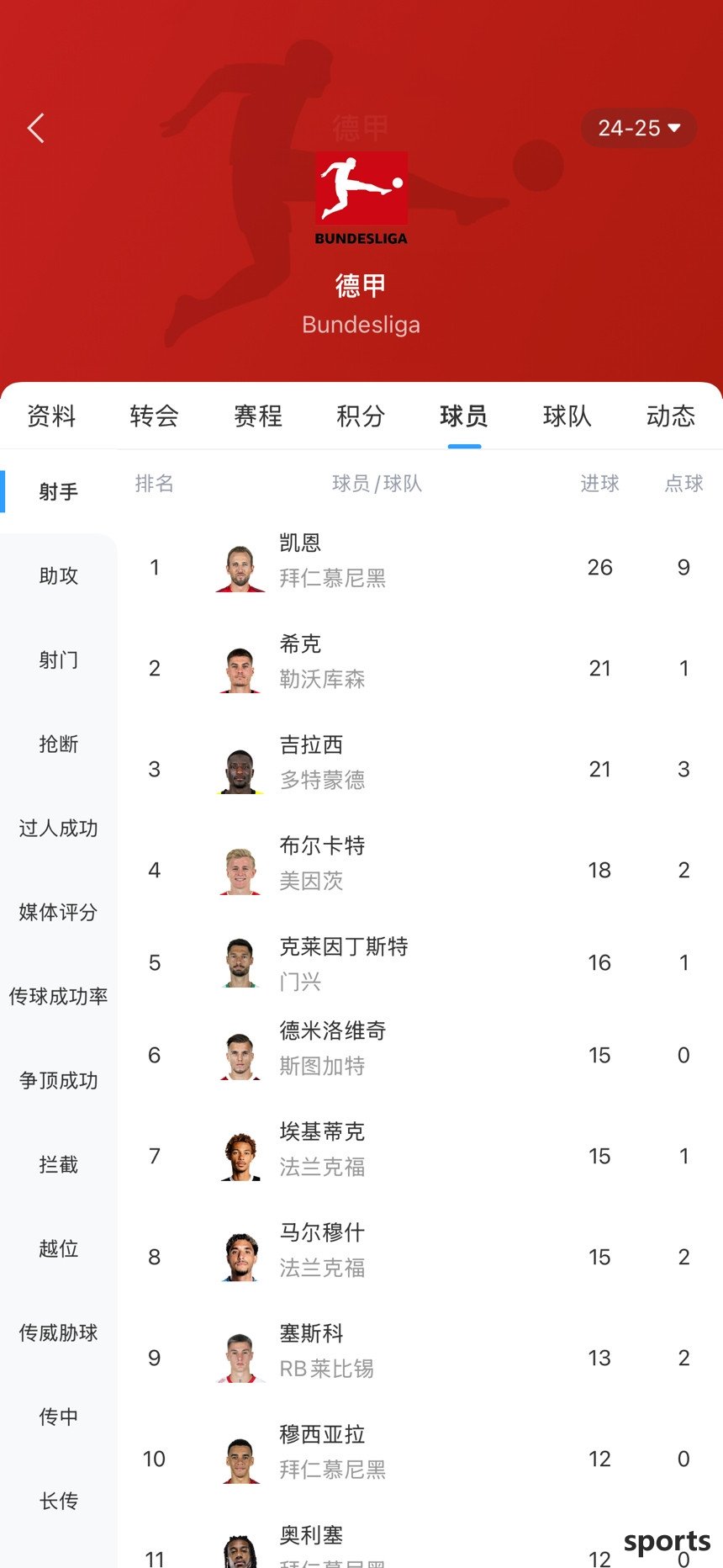Open 布尔卡特's player profile

click(420, 870)
